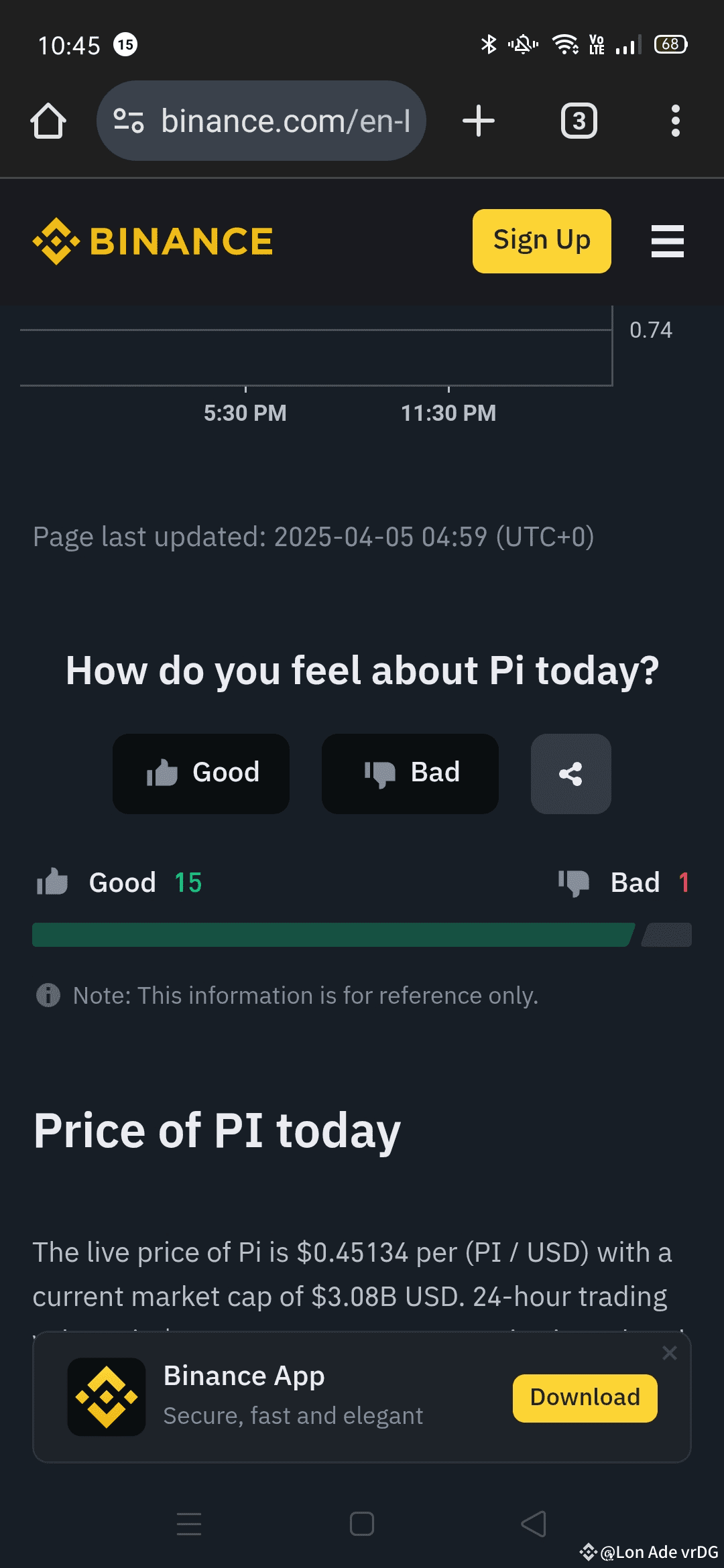Dismiss the Binance App banner
The width and height of the screenshot is (724, 1568).
(670, 1353)
